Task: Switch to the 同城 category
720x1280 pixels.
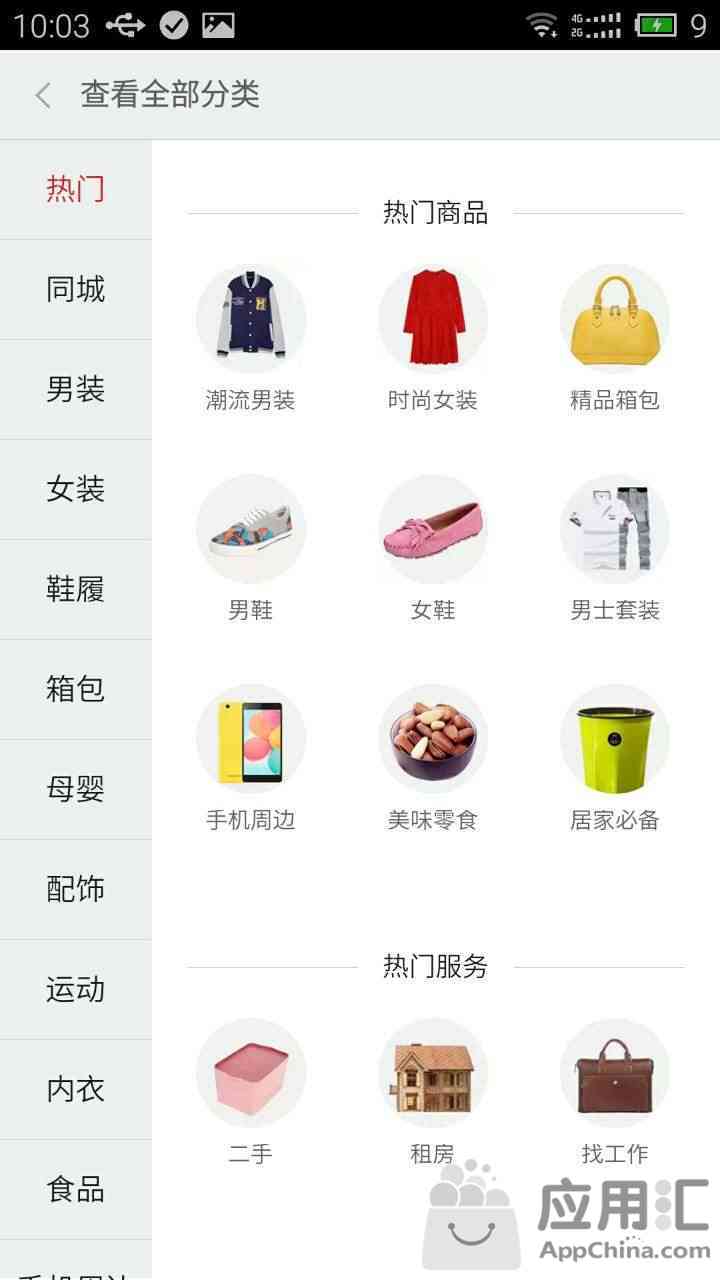Action: point(76,290)
